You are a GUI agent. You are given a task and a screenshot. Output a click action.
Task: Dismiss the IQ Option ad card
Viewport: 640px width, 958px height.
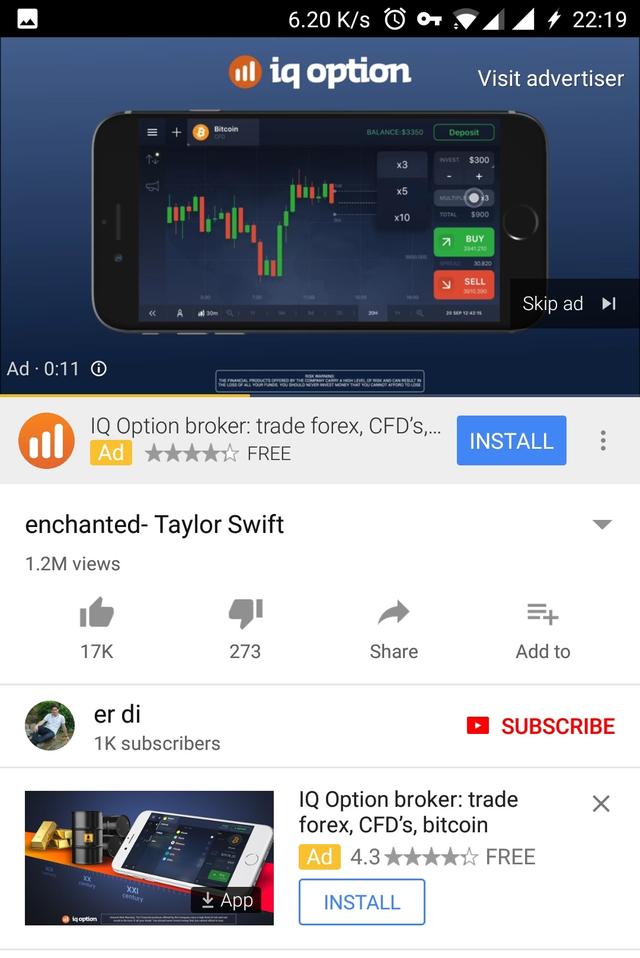pyautogui.click(x=601, y=803)
